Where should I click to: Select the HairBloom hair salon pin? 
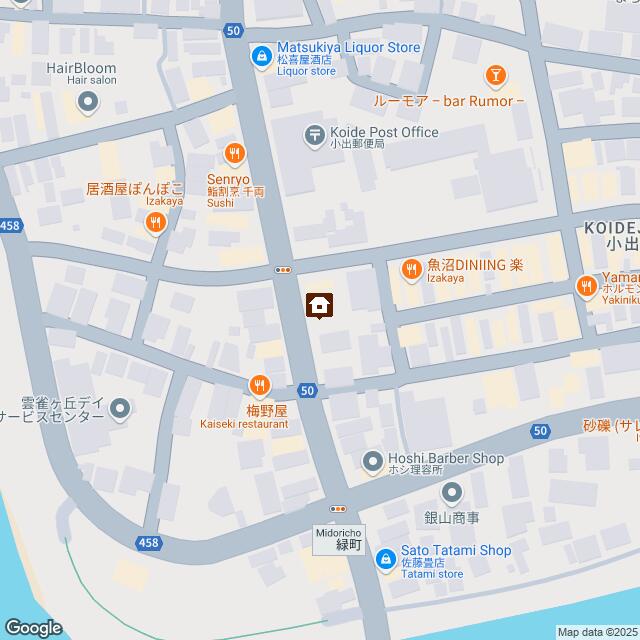coord(88,101)
